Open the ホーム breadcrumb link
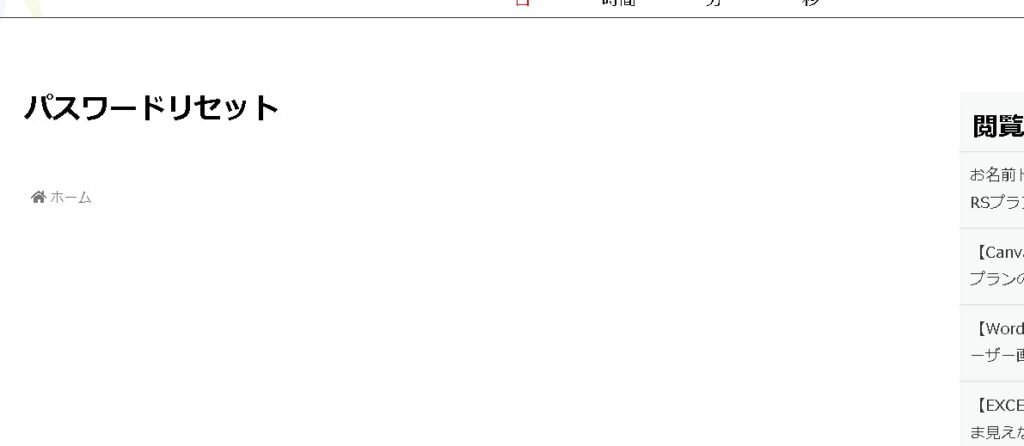 70,197
